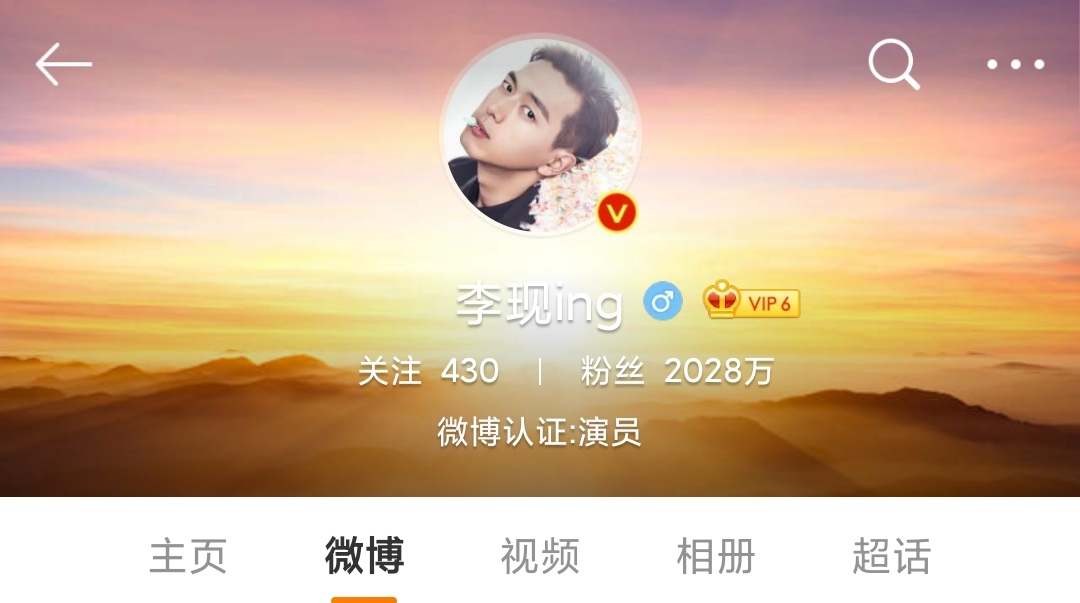1080x603 pixels.
Task: Open the three-dot overflow menu
Action: pos(1015,65)
